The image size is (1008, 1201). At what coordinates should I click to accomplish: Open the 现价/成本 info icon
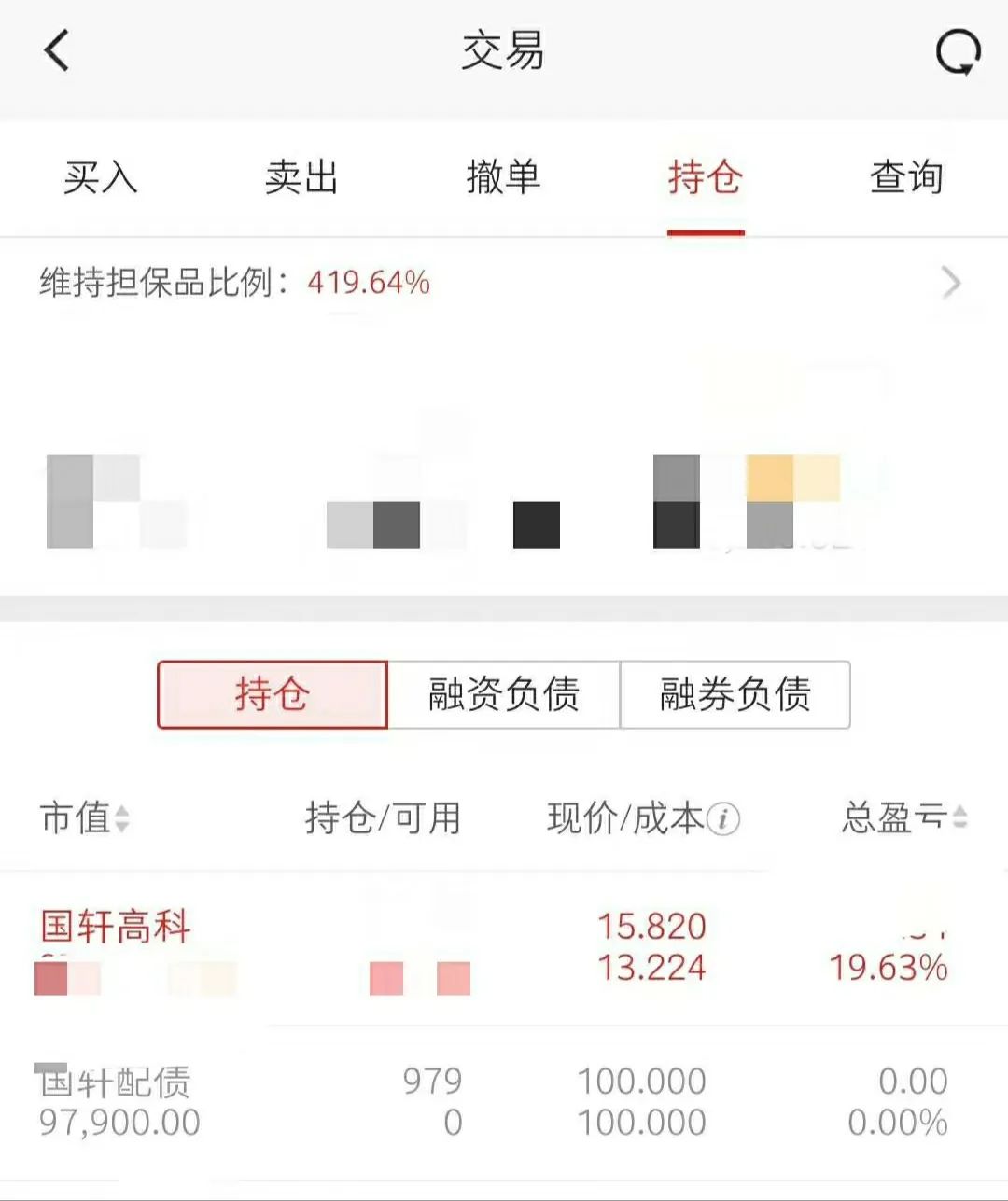723,819
